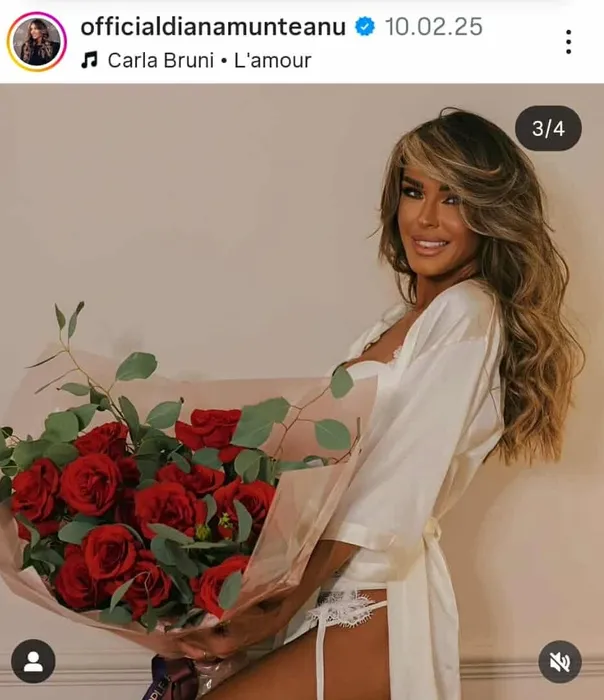Show tagged people on the photo
The image size is (604, 700).
[x=33, y=661]
